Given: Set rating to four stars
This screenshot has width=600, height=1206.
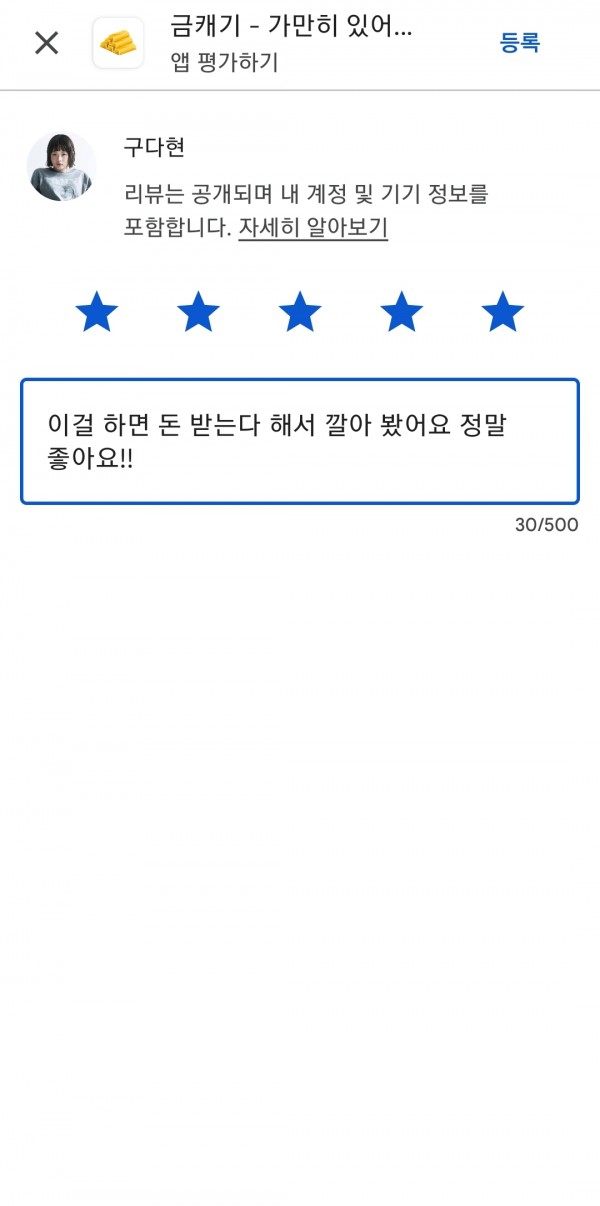Looking at the screenshot, I should pyautogui.click(x=401, y=312).
